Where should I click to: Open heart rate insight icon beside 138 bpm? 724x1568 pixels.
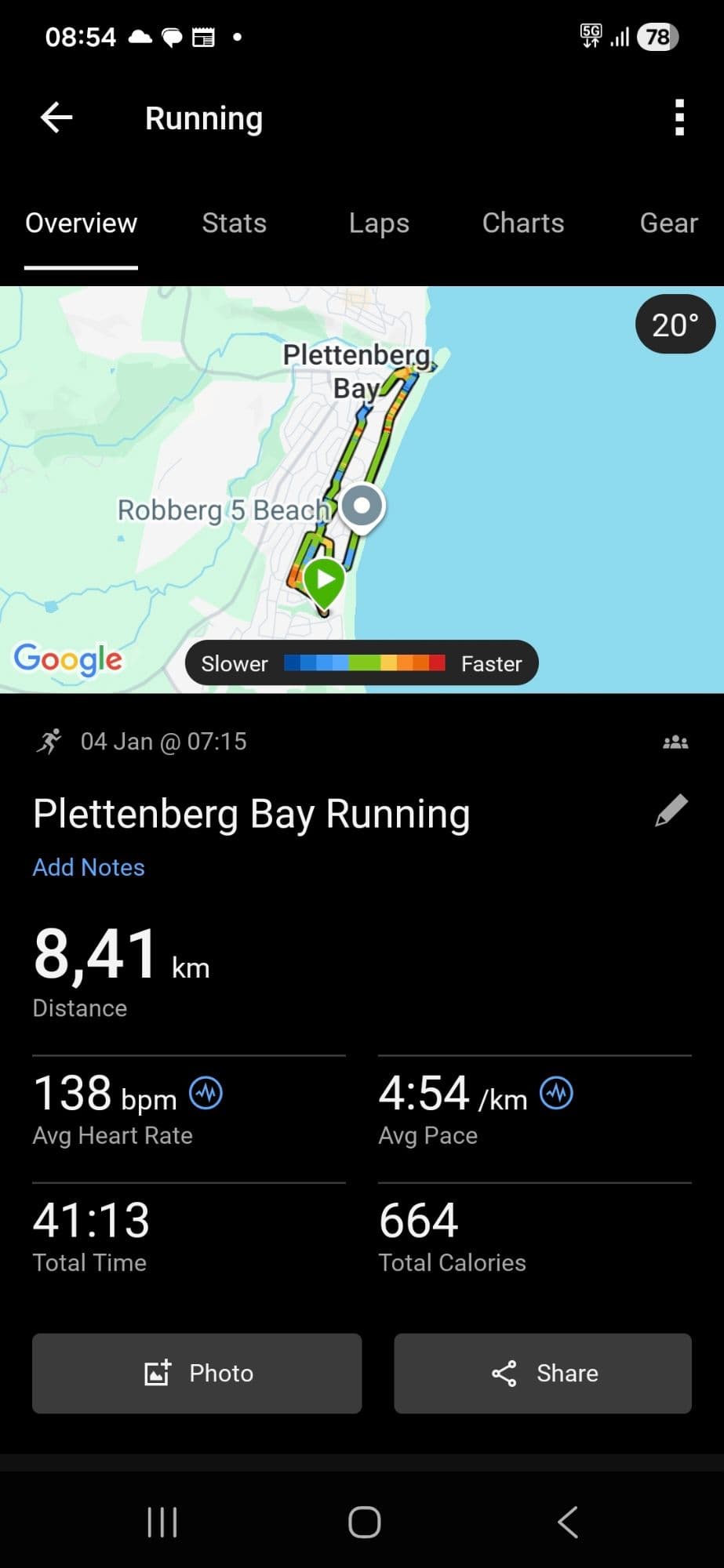tap(206, 1093)
